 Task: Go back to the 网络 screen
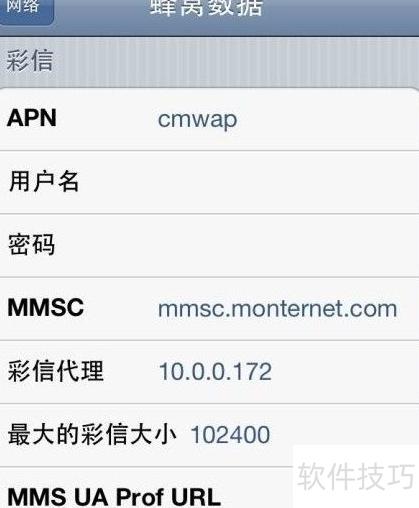tap(26, 10)
